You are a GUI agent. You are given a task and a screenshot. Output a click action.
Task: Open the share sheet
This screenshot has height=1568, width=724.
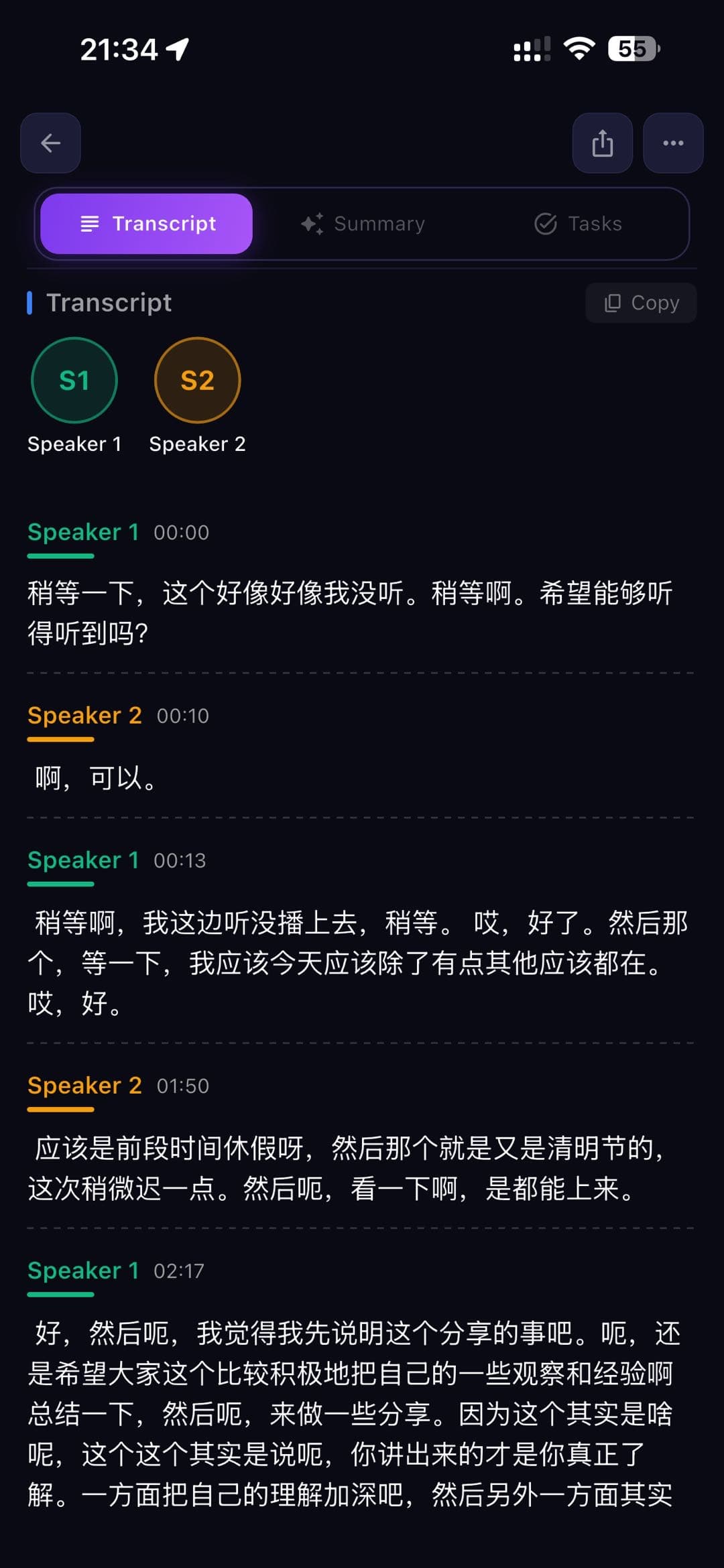click(x=603, y=143)
